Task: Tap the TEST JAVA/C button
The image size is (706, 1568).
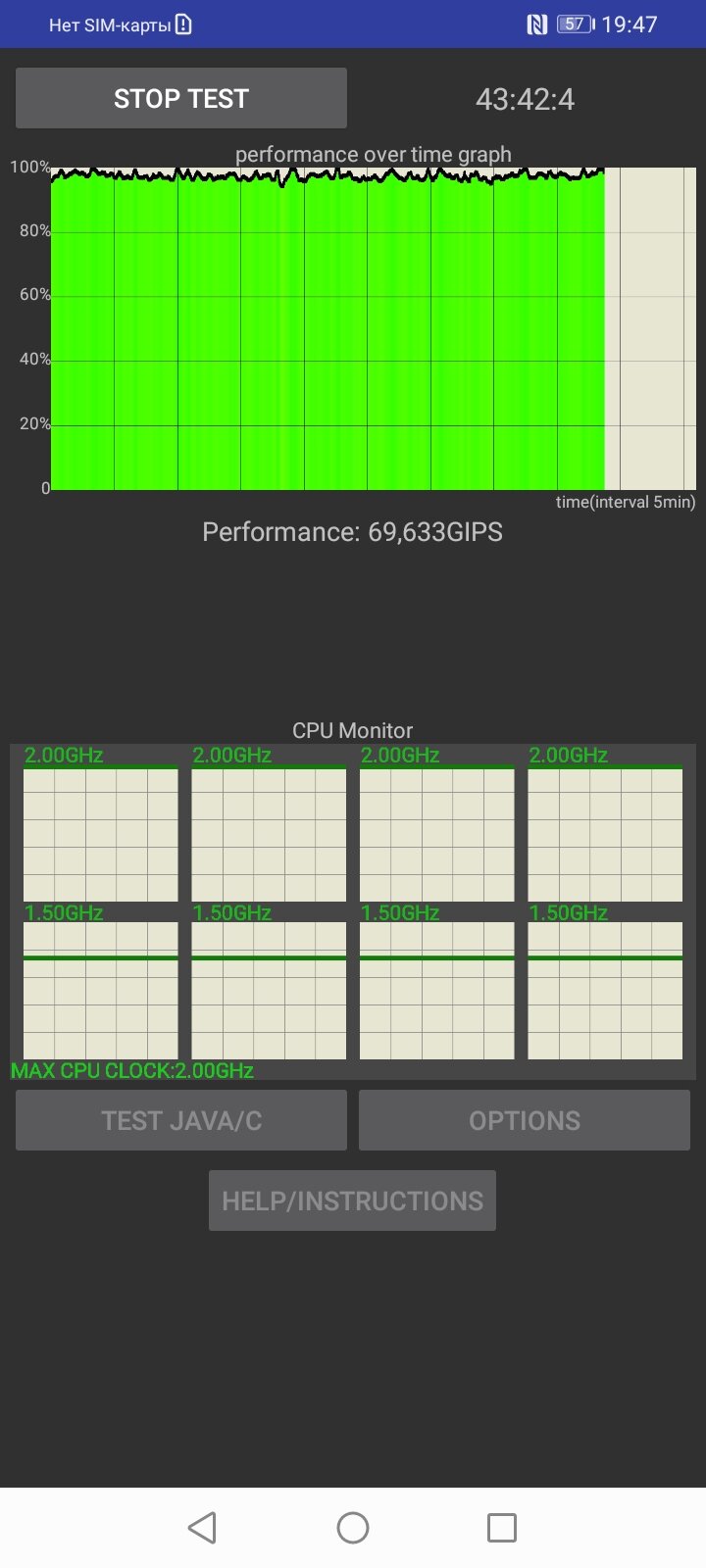Action: (x=181, y=1120)
